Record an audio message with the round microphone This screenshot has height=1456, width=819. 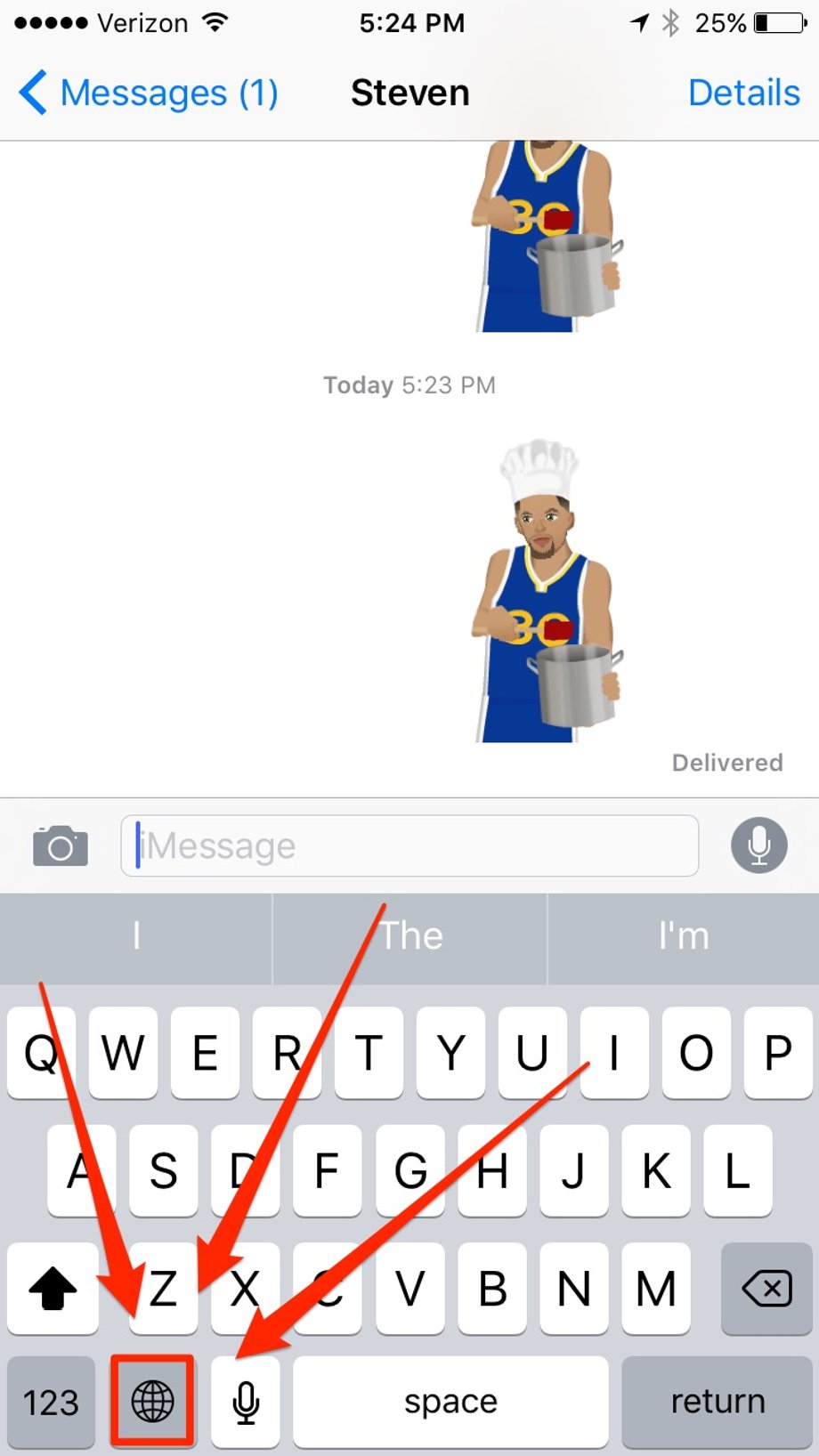758,845
